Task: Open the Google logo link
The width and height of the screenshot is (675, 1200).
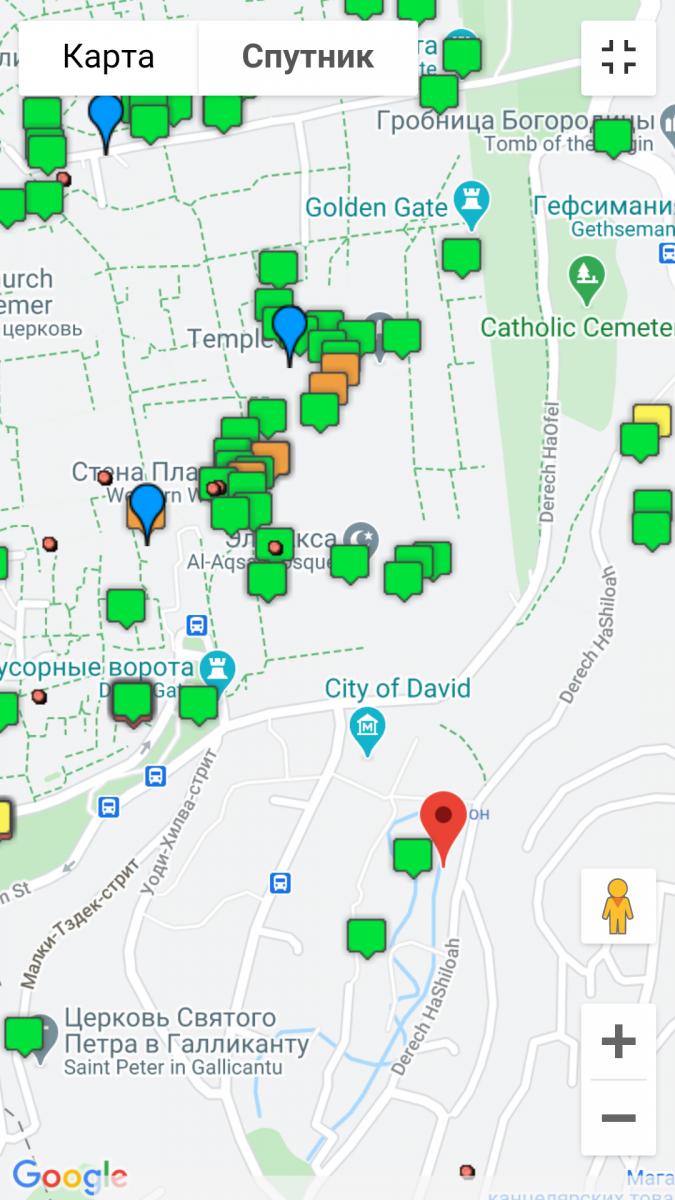Action: click(69, 1176)
